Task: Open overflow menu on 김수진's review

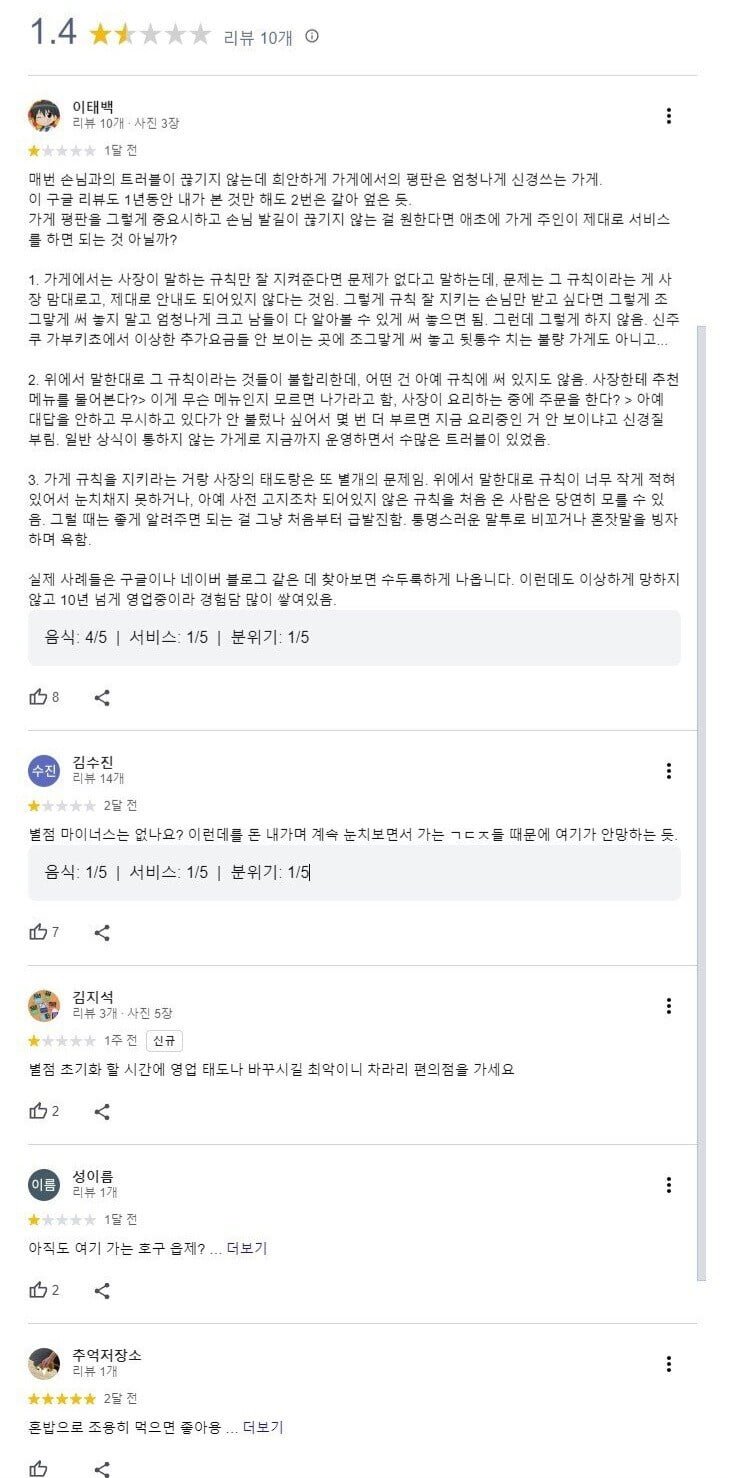Action: (668, 771)
